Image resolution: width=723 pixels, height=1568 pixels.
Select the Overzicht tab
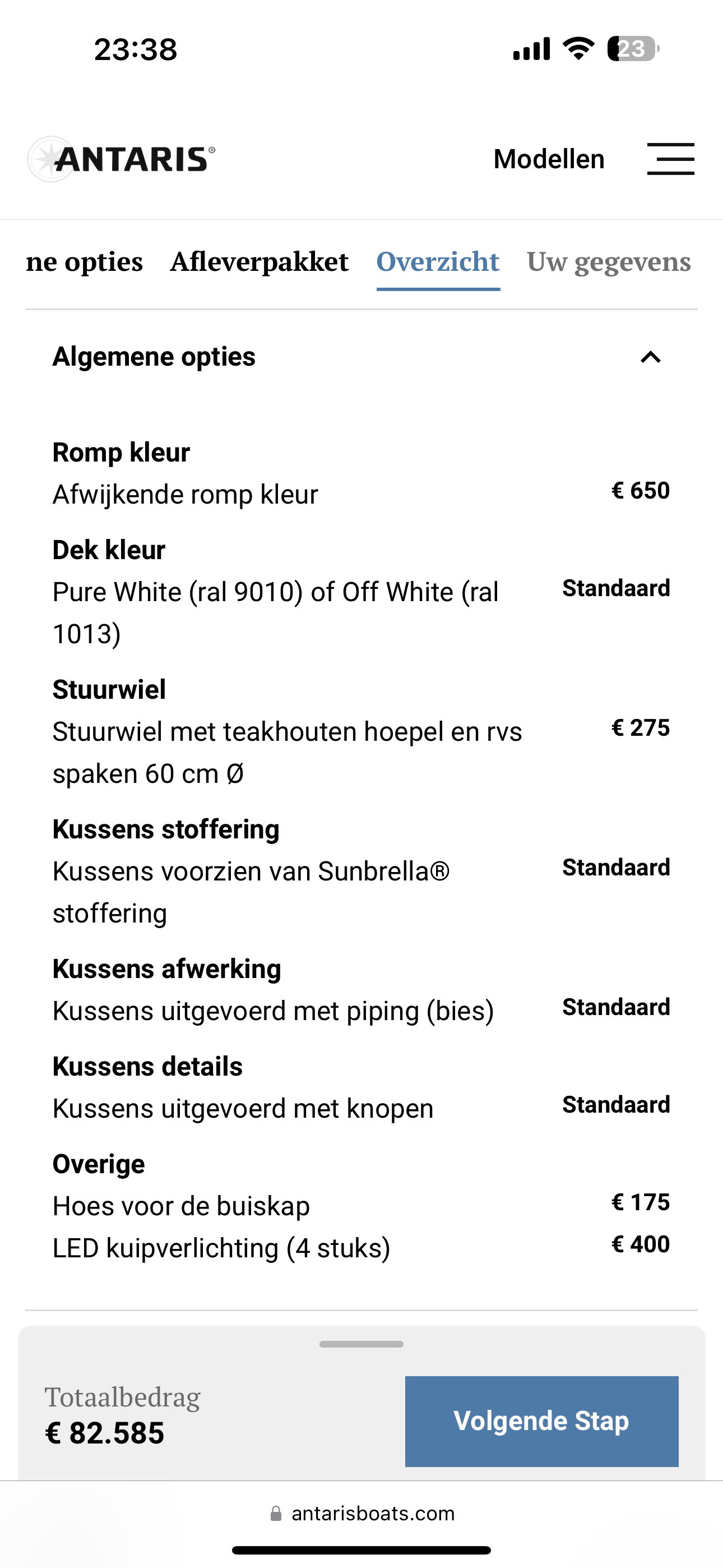point(438,262)
